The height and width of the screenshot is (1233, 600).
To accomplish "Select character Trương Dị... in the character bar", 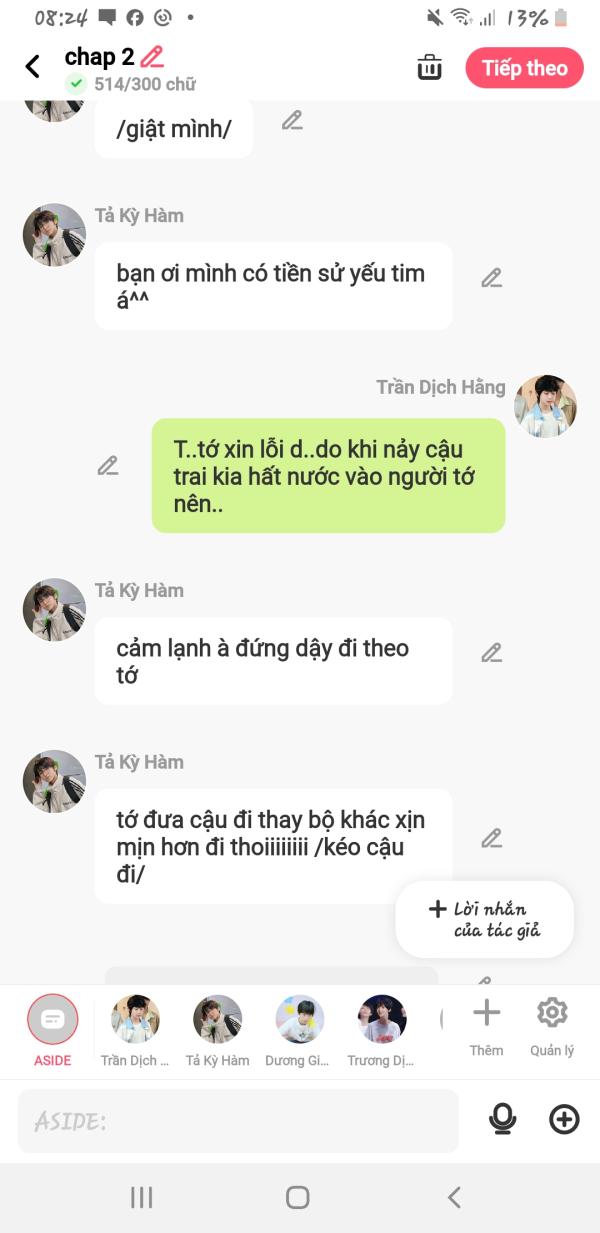I will click(381, 1030).
